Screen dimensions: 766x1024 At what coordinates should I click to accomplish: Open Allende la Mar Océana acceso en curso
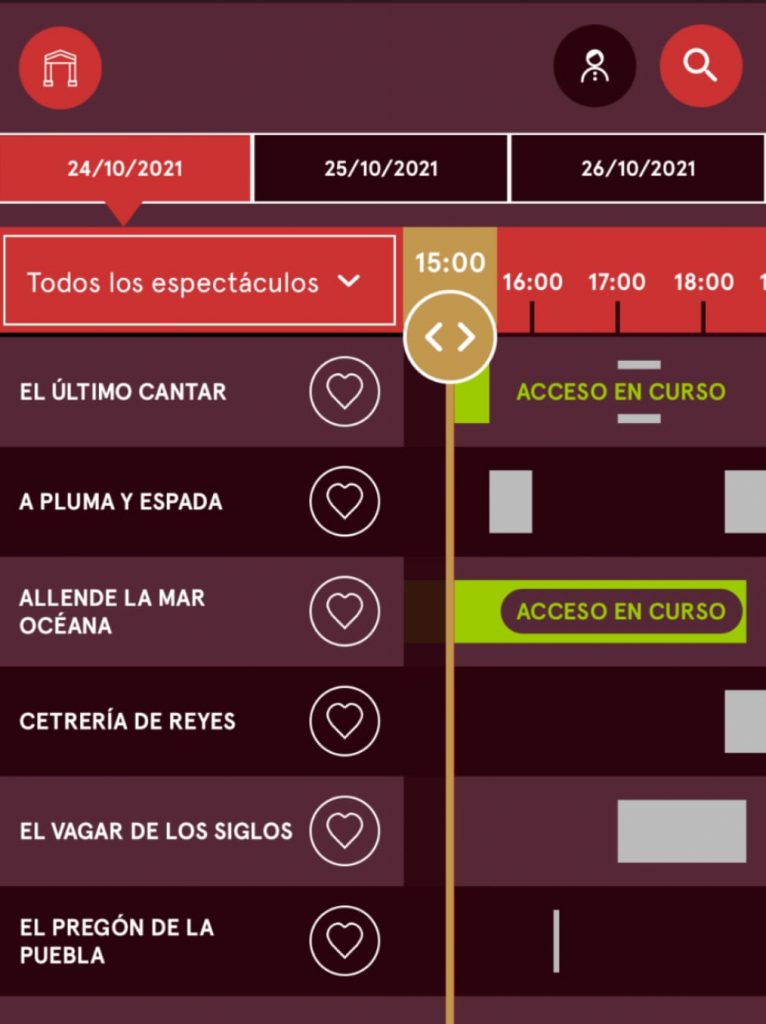(x=621, y=611)
